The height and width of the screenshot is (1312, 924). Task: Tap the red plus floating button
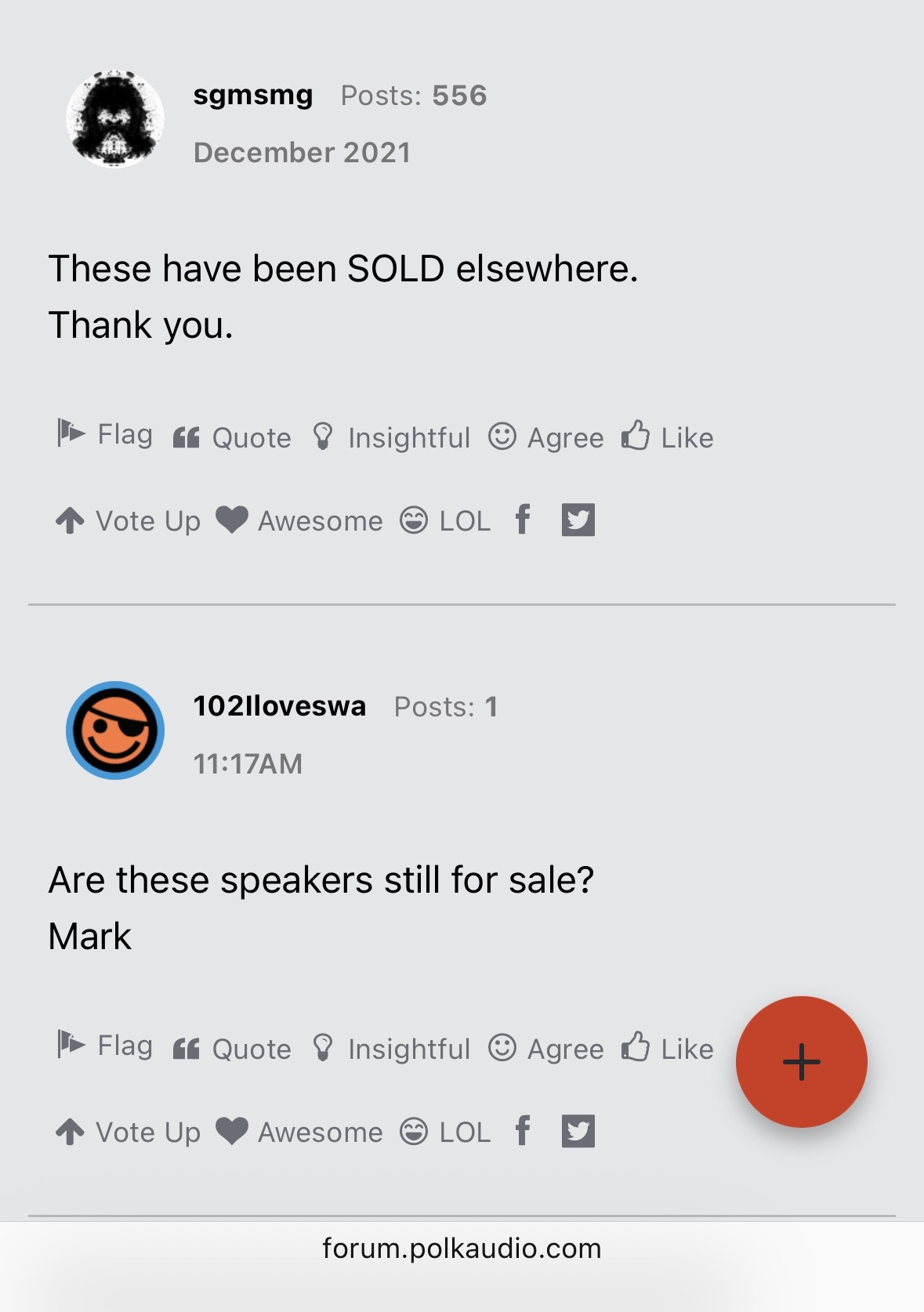coord(801,1062)
